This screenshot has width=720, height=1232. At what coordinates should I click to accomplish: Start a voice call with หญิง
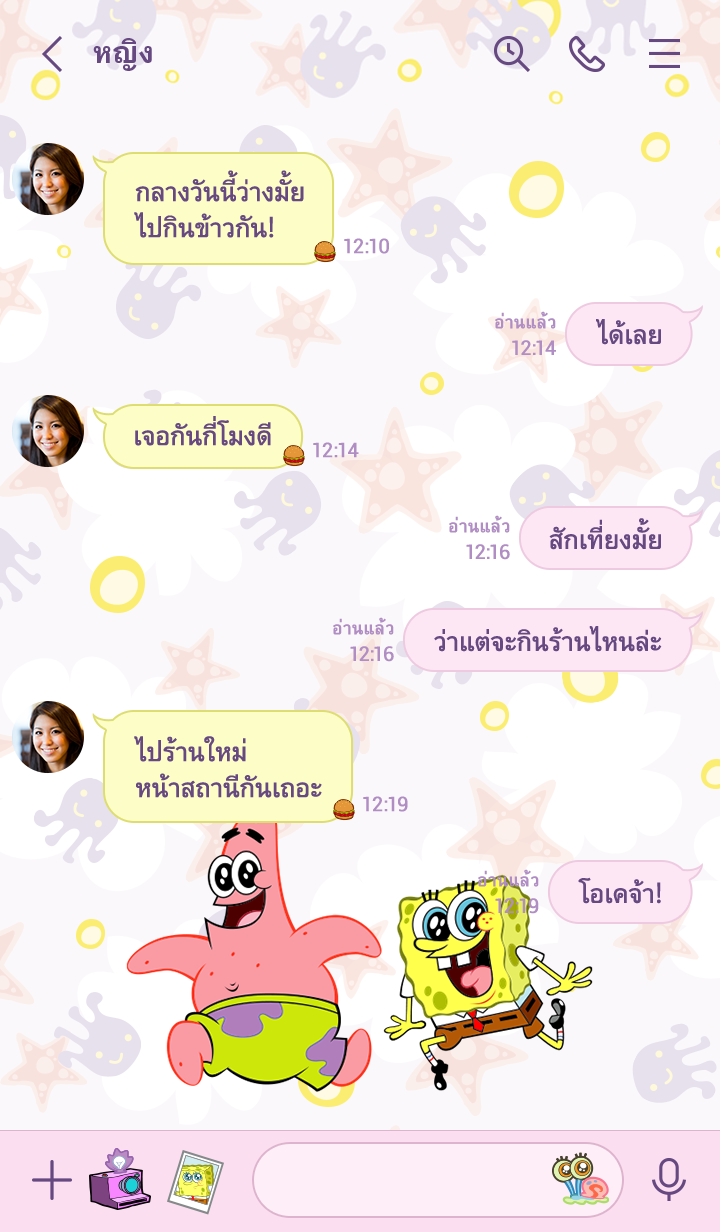[586, 54]
